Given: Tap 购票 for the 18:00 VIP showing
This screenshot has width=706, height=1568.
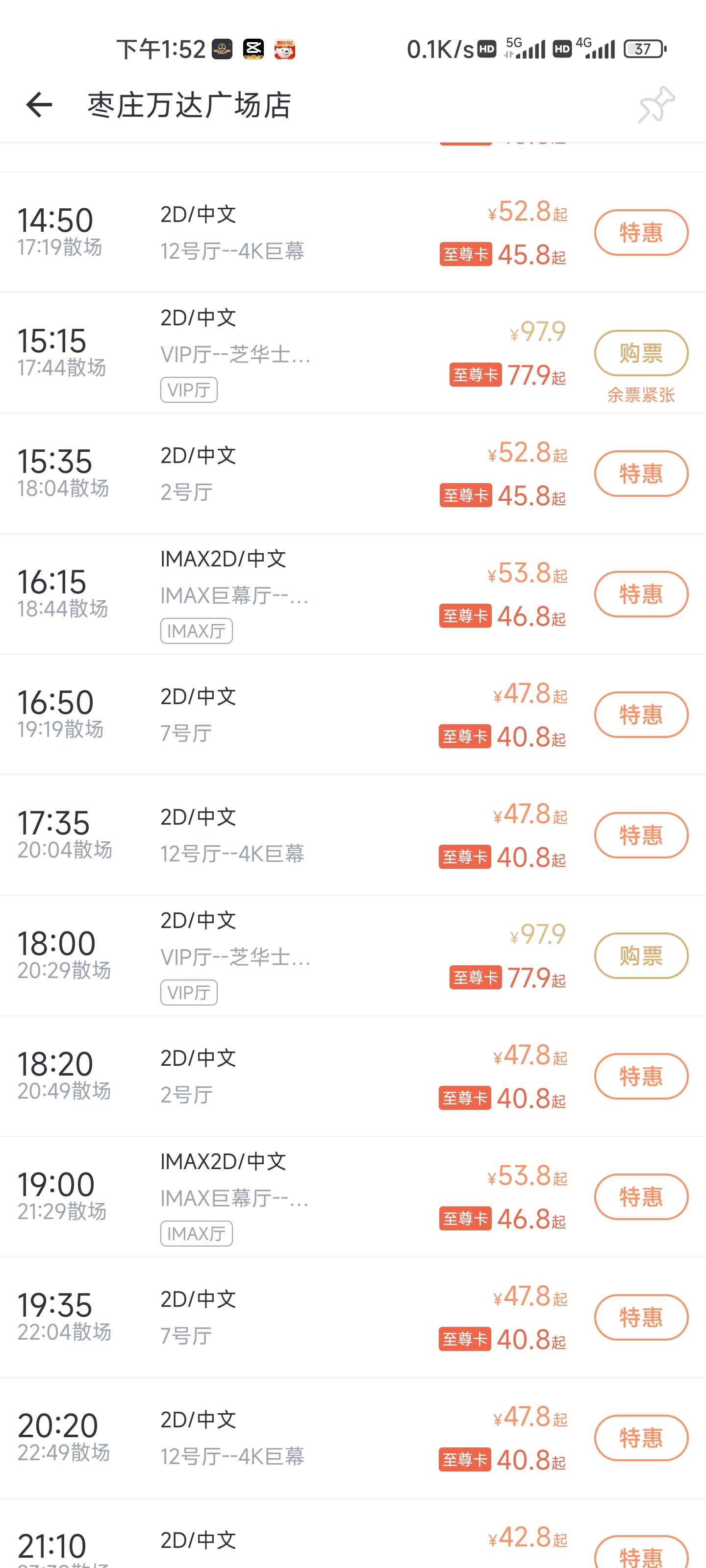Looking at the screenshot, I should click(x=641, y=955).
